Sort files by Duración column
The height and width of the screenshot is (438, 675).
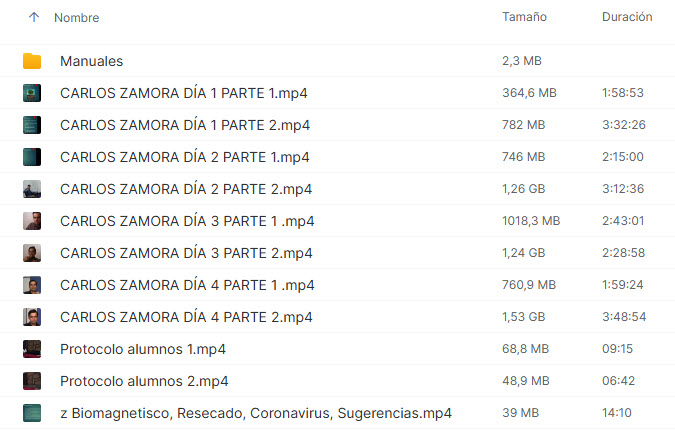pos(627,17)
